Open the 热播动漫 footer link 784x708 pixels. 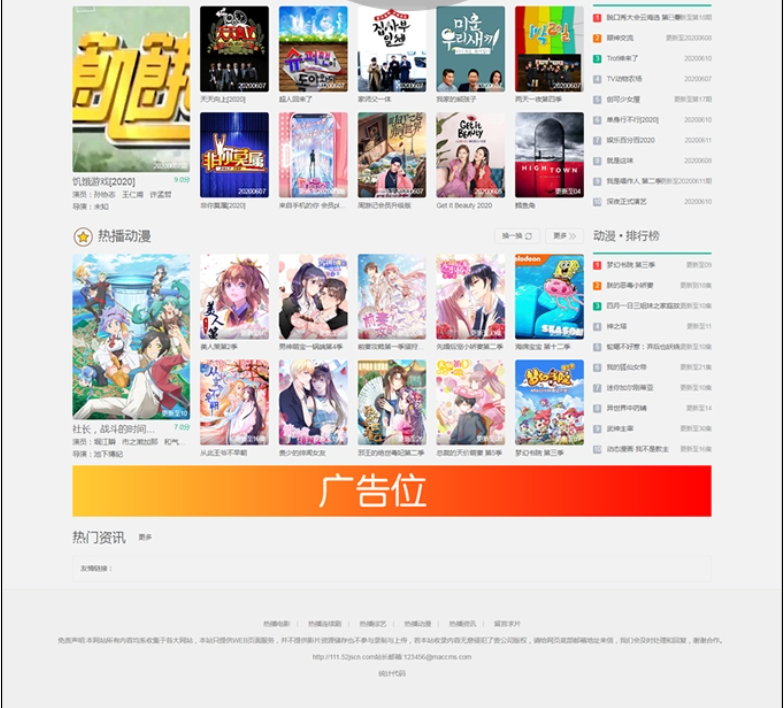click(417, 623)
